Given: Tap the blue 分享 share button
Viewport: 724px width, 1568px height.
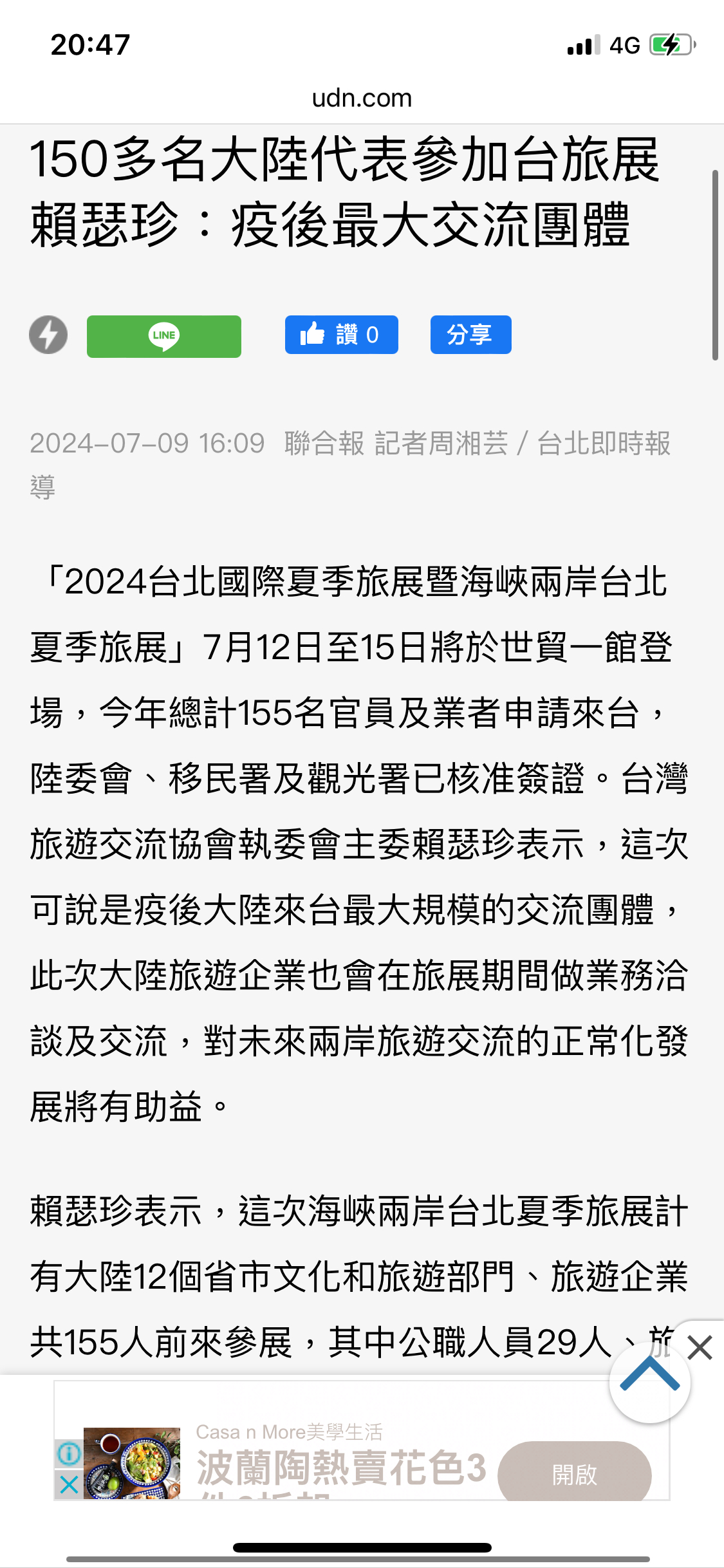Looking at the screenshot, I should pyautogui.click(x=470, y=335).
